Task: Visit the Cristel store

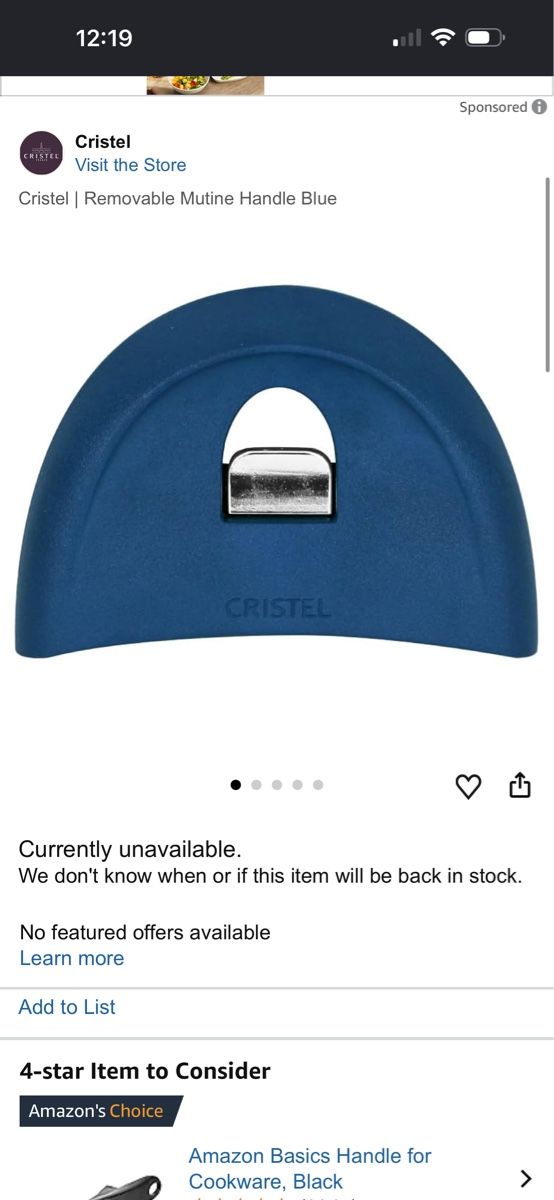Action: [x=130, y=165]
